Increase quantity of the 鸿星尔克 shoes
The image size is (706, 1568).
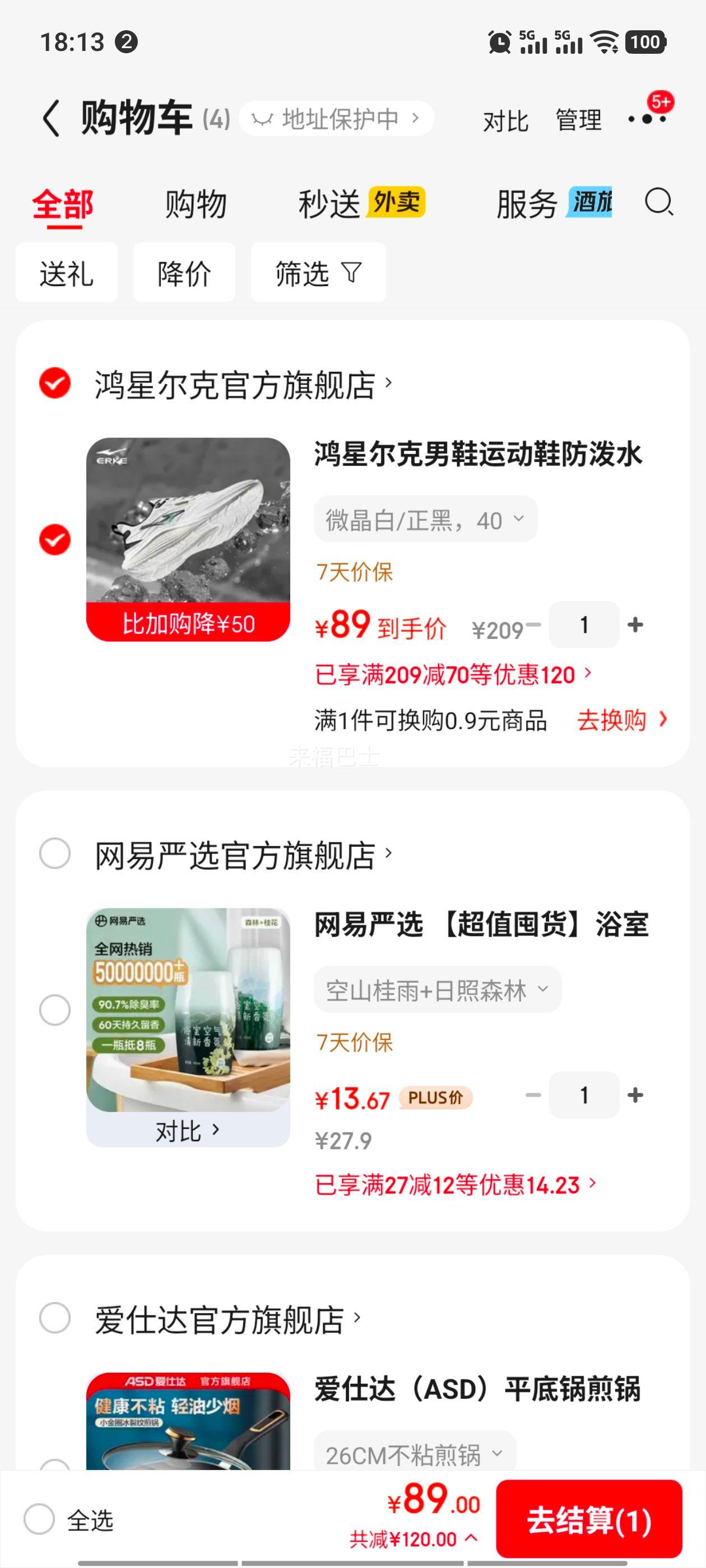pos(635,624)
